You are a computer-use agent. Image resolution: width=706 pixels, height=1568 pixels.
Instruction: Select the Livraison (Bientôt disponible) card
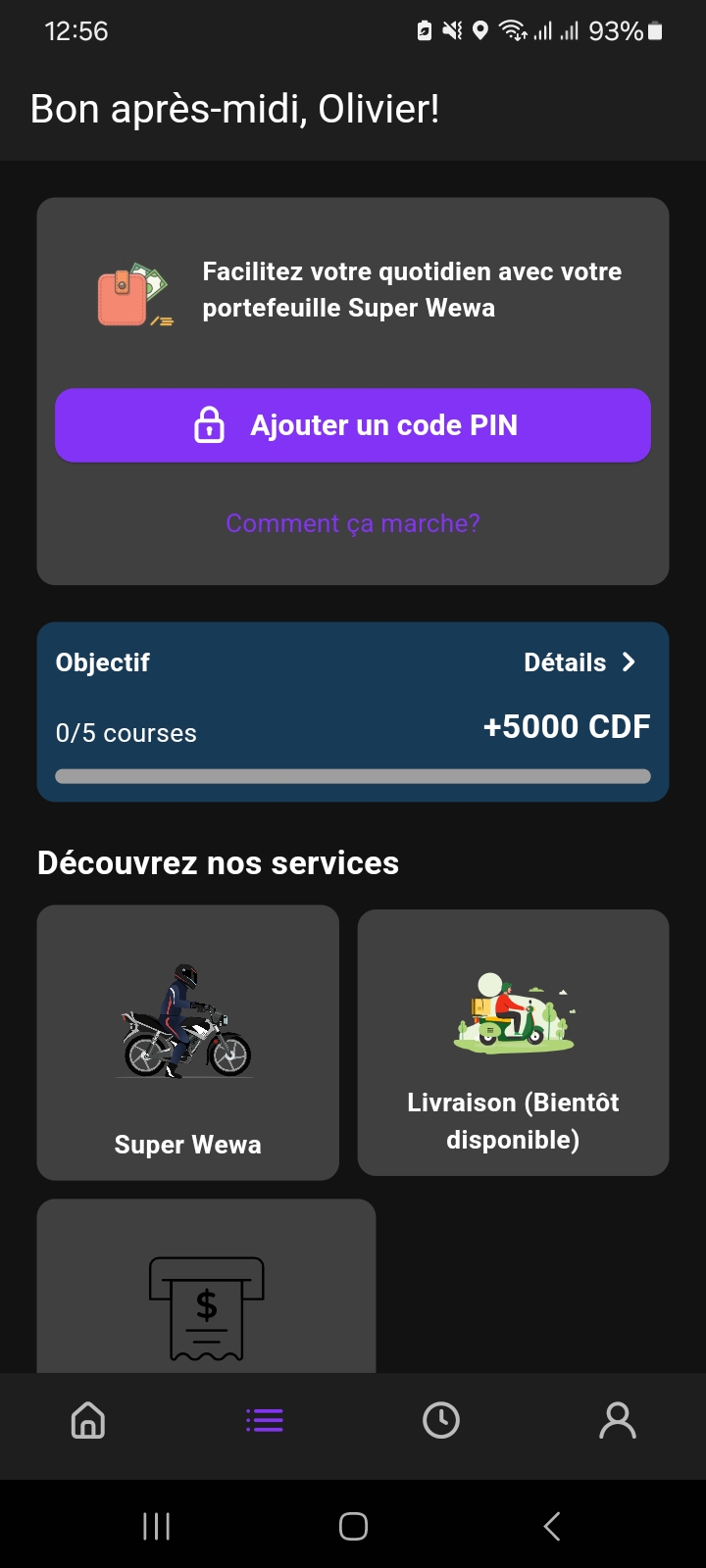pyautogui.click(x=513, y=1042)
